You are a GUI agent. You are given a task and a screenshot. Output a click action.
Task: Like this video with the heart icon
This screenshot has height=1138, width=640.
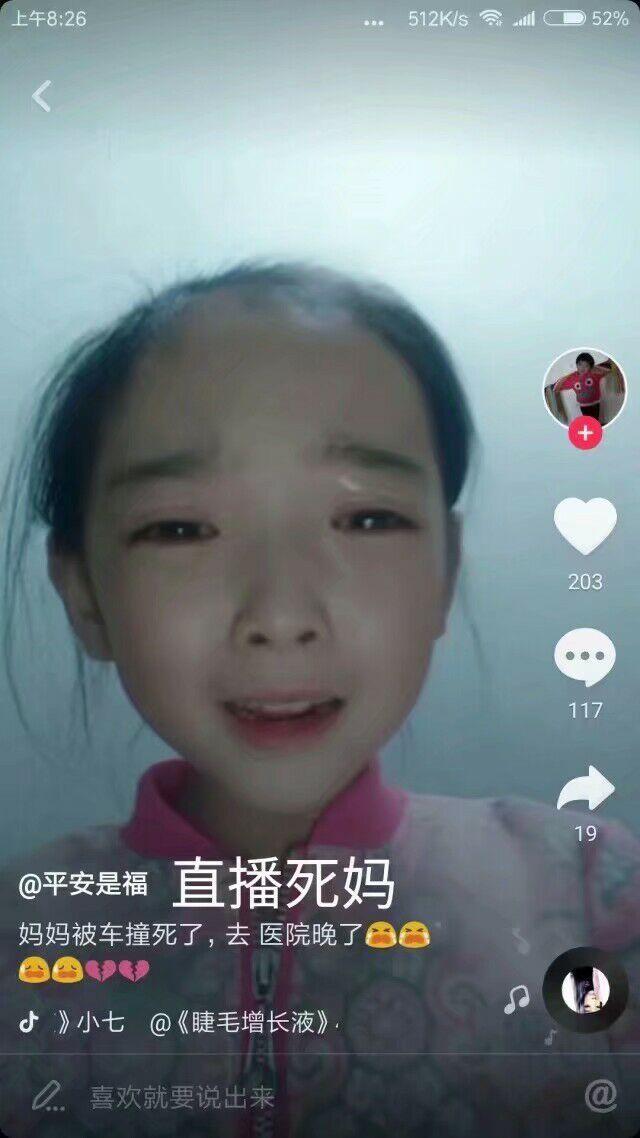585,527
